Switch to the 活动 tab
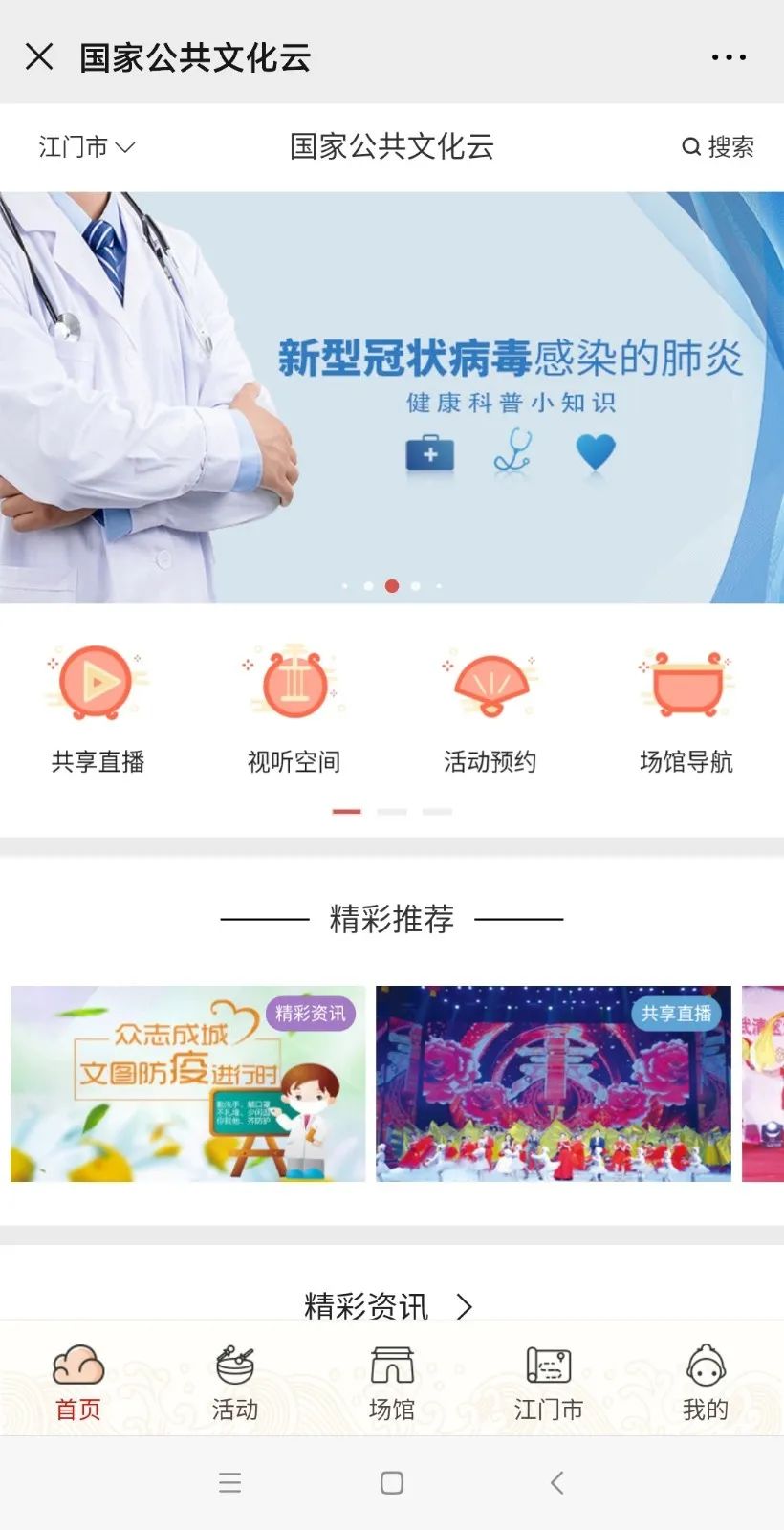Screen dimensions: 784x1530 click(x=235, y=1382)
